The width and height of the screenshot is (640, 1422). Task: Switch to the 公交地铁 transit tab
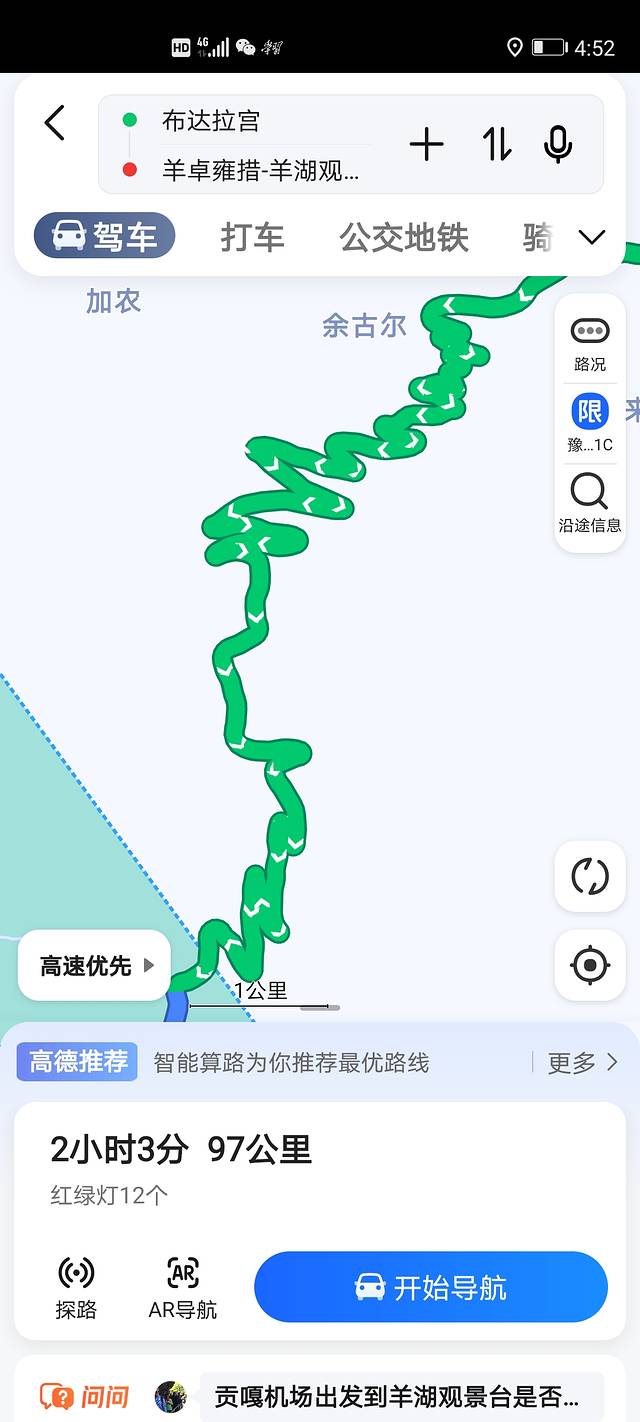[404, 238]
